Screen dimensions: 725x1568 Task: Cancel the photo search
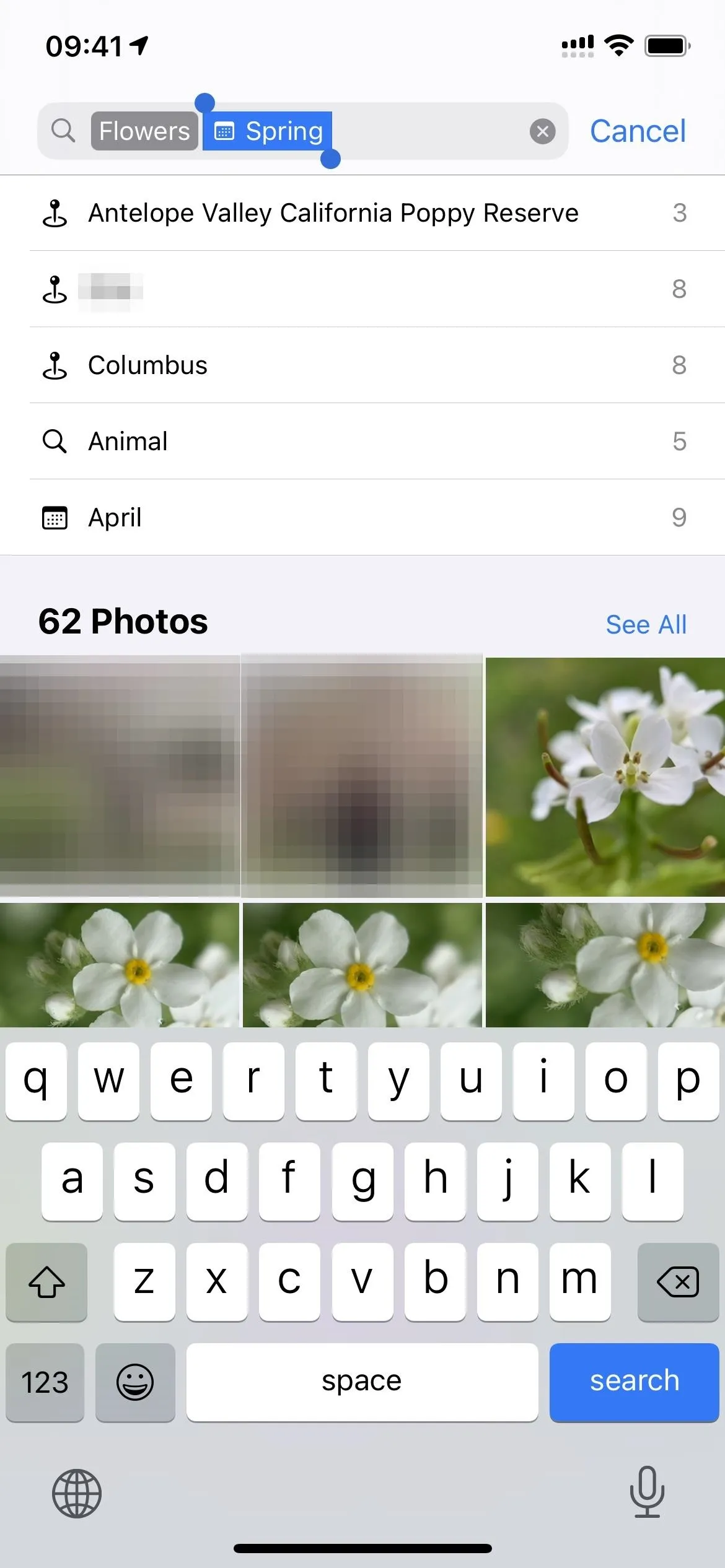(638, 131)
